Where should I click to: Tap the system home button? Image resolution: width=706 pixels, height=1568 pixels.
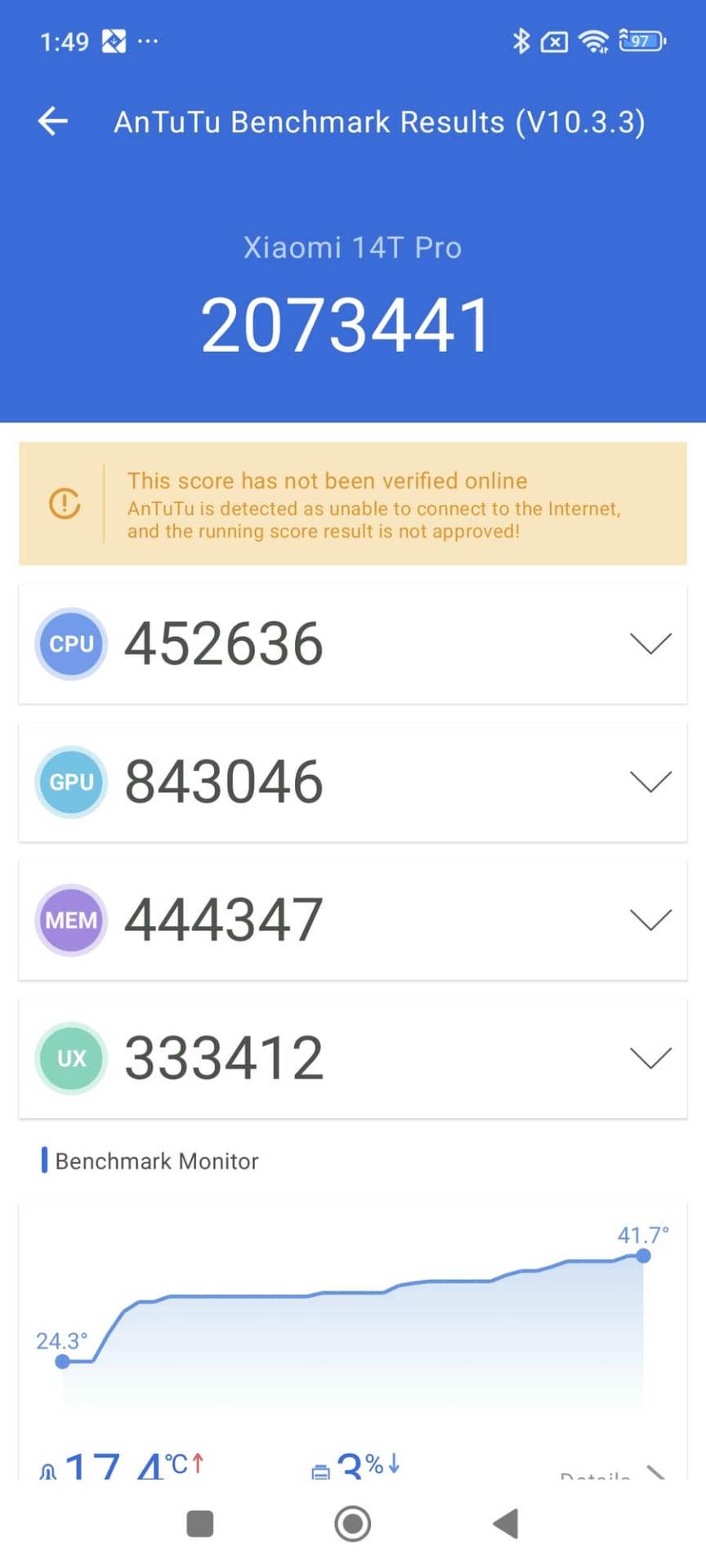pyautogui.click(x=353, y=1523)
